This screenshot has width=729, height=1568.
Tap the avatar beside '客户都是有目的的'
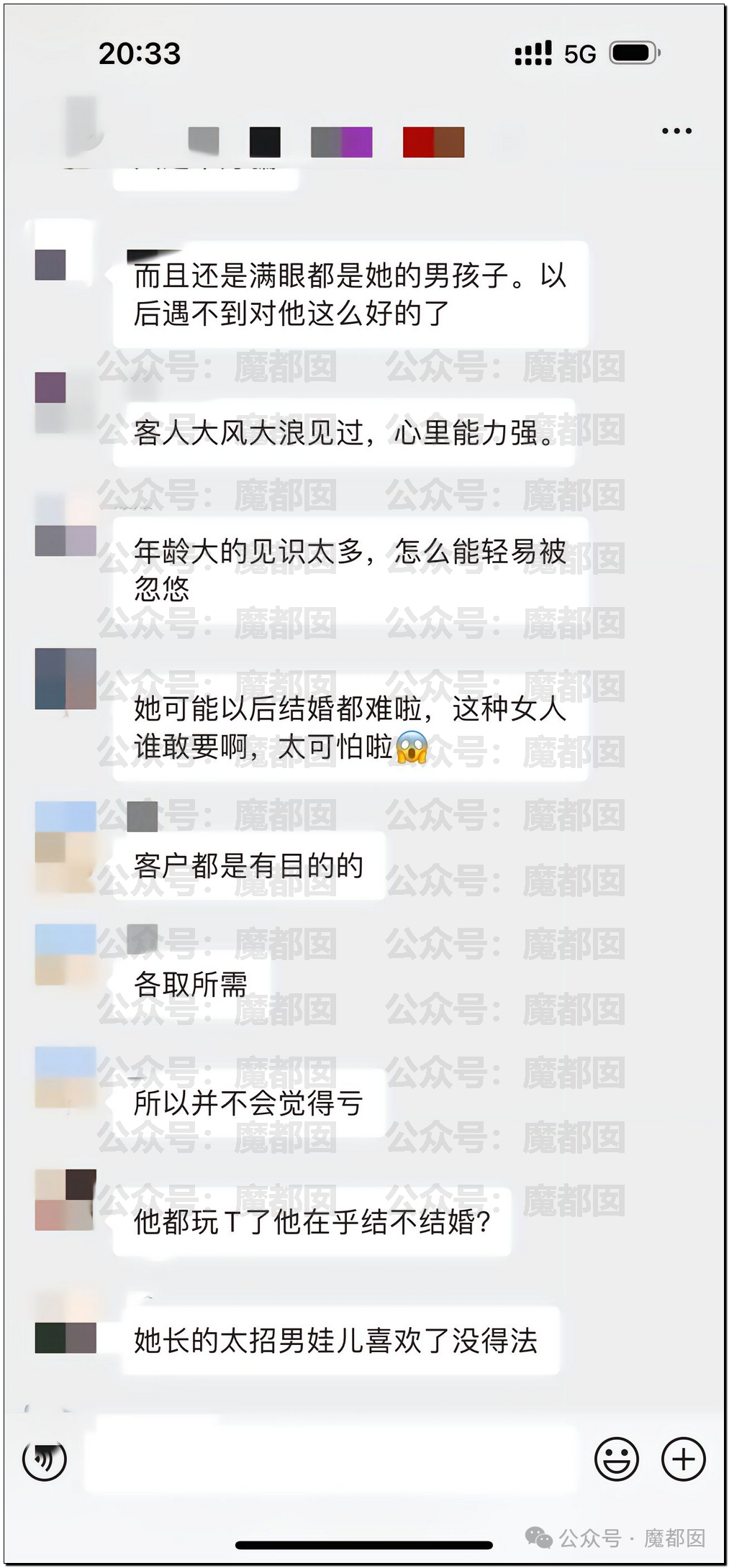point(65,846)
